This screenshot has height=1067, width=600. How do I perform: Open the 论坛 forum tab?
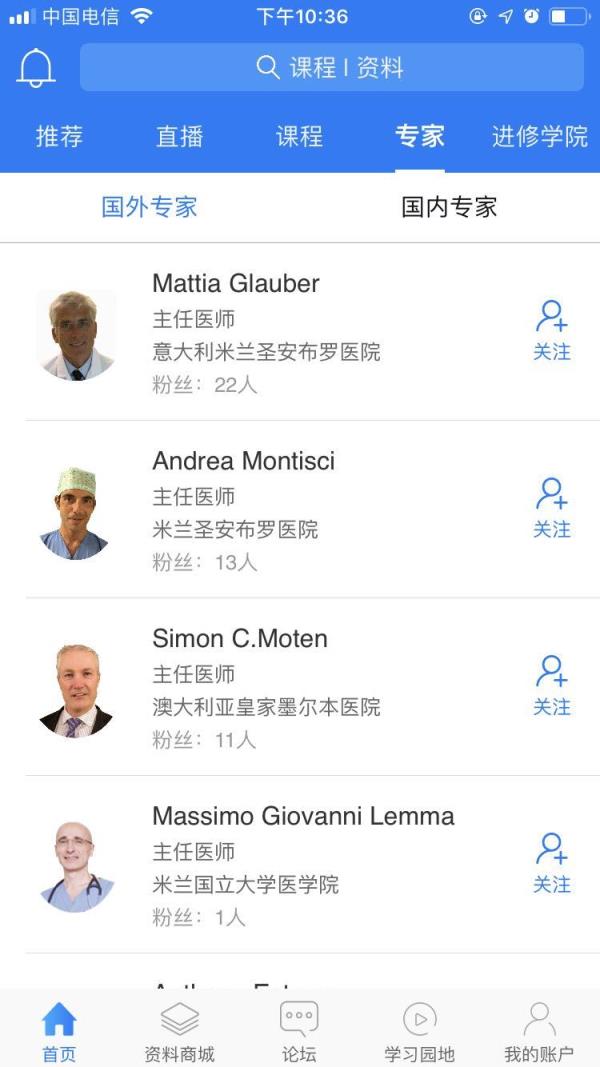(x=299, y=1031)
